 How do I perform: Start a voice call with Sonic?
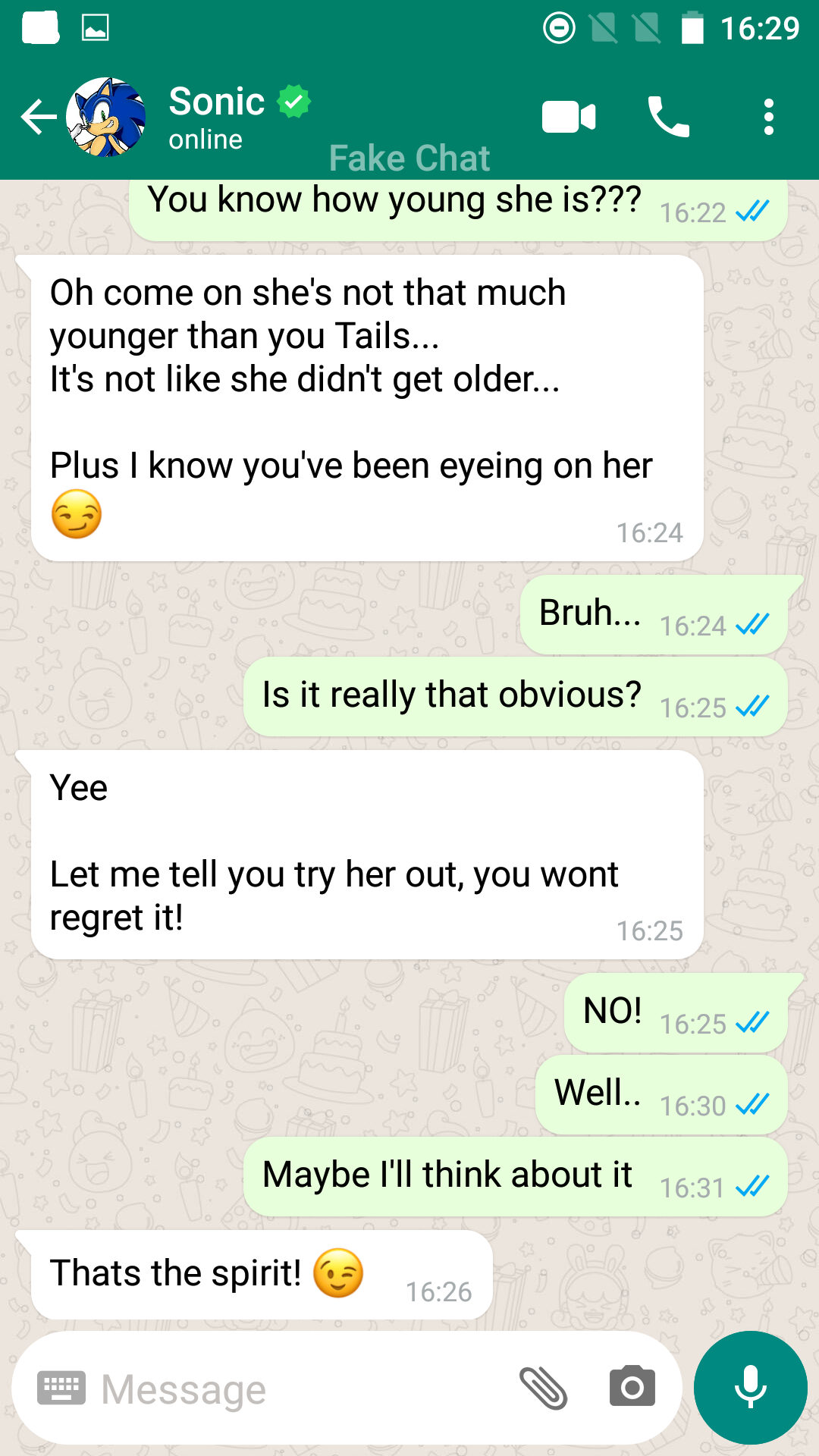pyautogui.click(x=669, y=118)
